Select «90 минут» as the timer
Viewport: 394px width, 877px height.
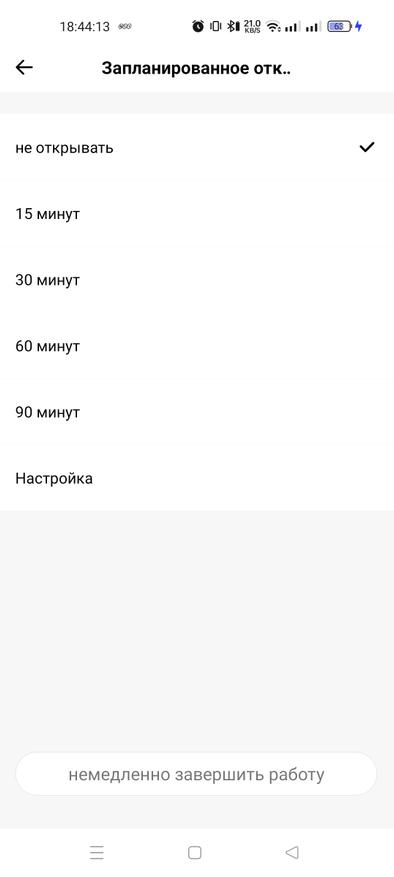[x=197, y=412]
